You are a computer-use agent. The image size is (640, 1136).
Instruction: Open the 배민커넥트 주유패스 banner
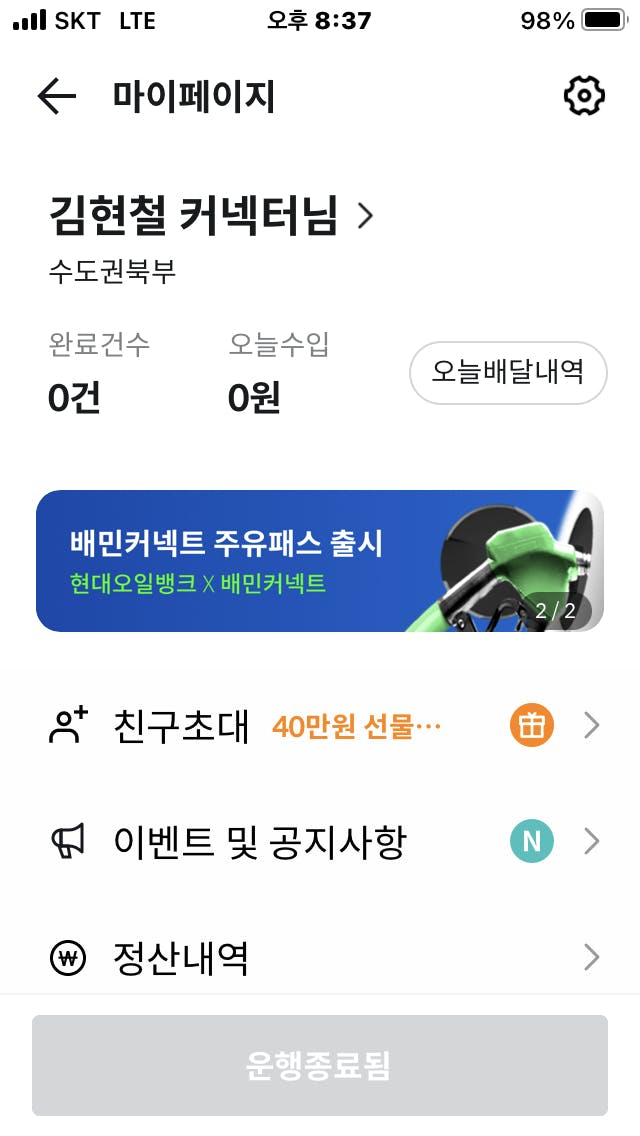319,560
